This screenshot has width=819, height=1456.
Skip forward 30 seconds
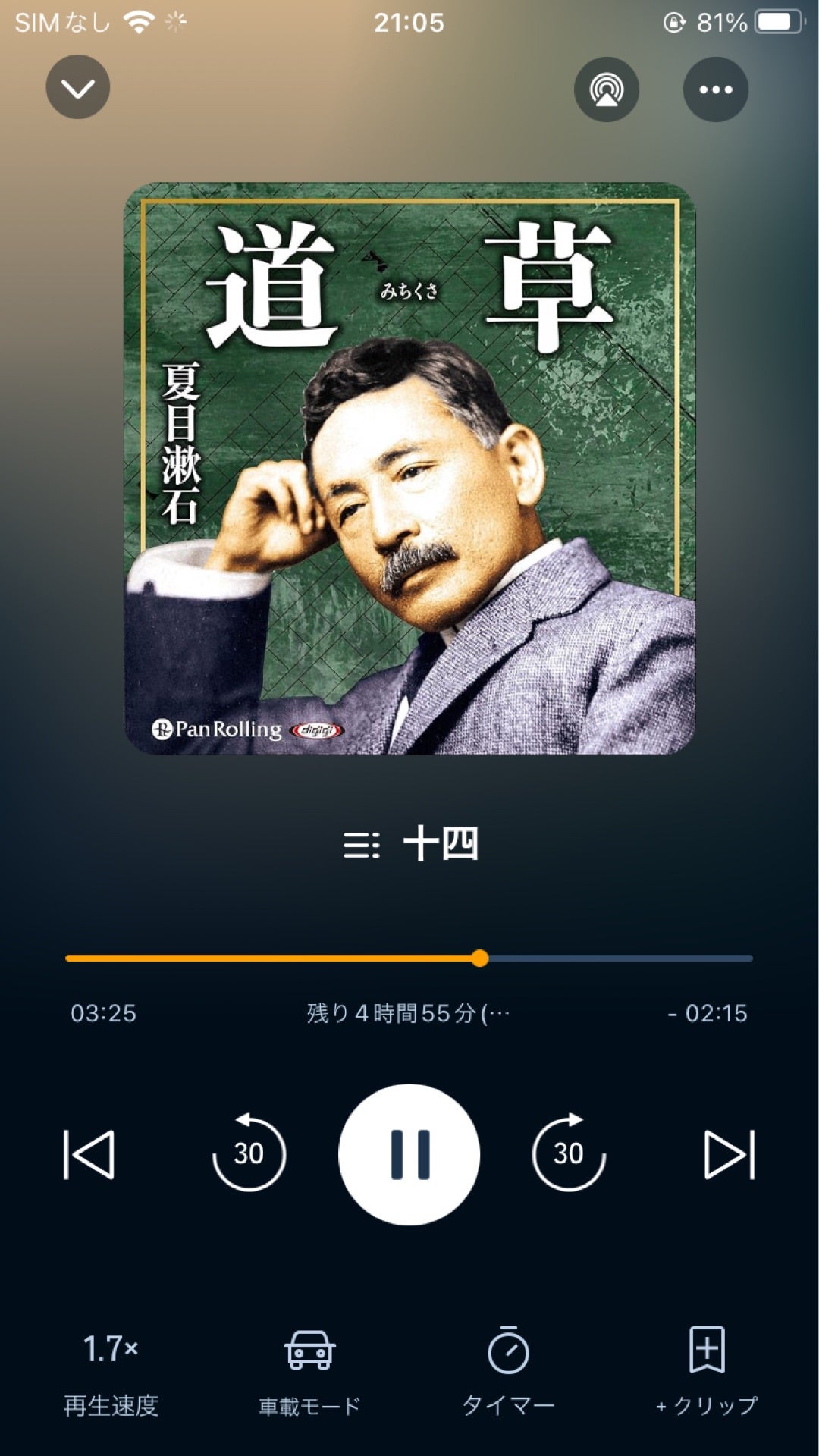coord(567,1153)
